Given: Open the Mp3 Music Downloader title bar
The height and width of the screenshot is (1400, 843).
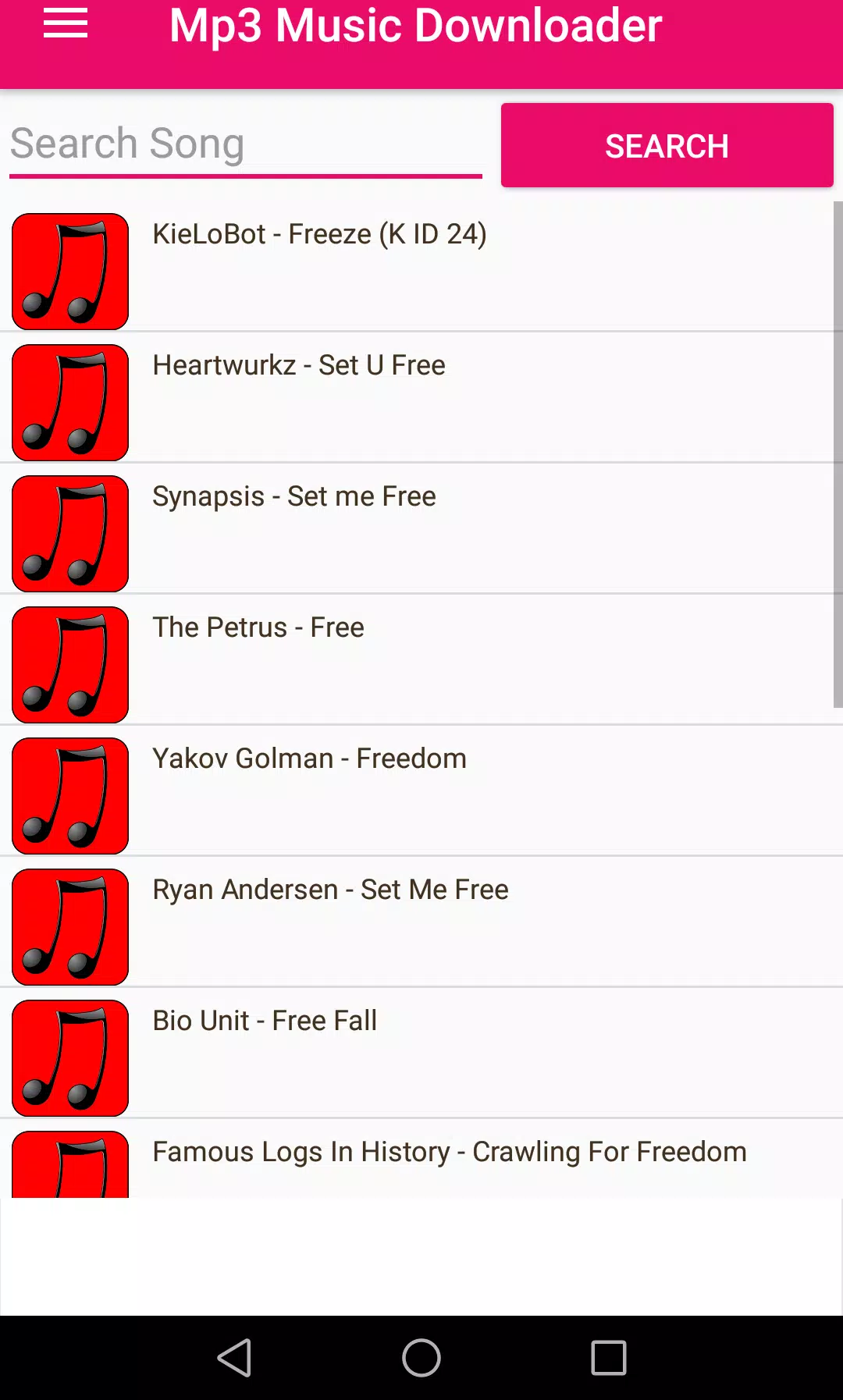Looking at the screenshot, I should point(416,26).
